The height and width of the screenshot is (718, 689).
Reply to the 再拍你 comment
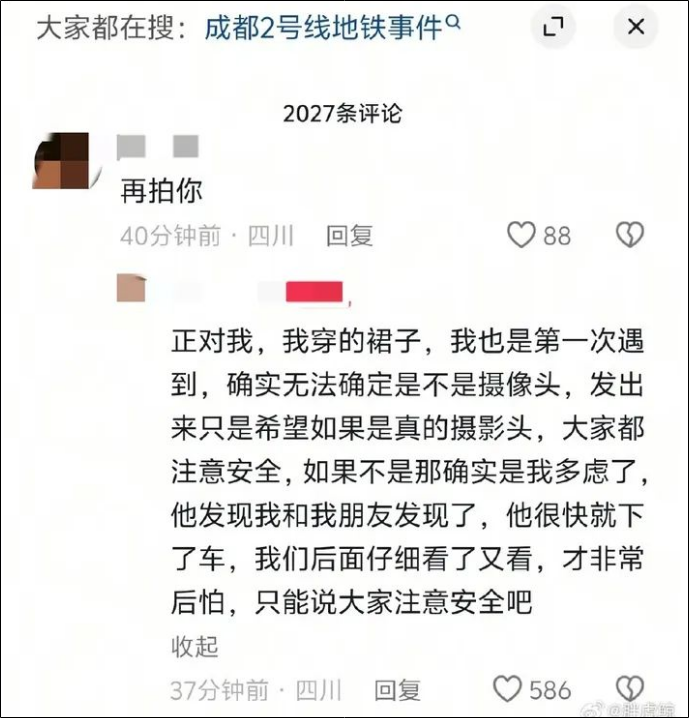349,236
